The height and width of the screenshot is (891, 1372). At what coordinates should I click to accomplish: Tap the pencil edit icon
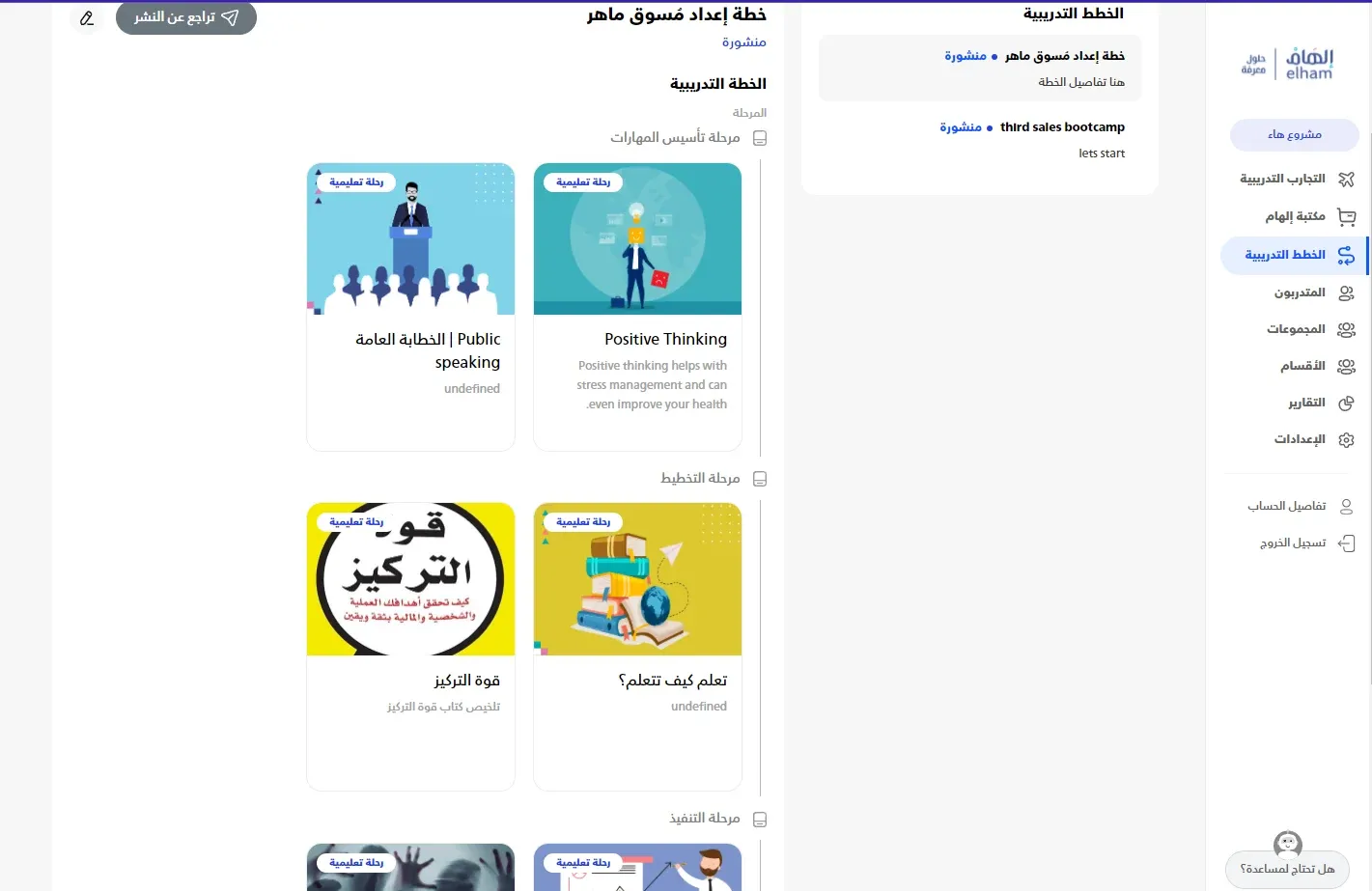87,18
